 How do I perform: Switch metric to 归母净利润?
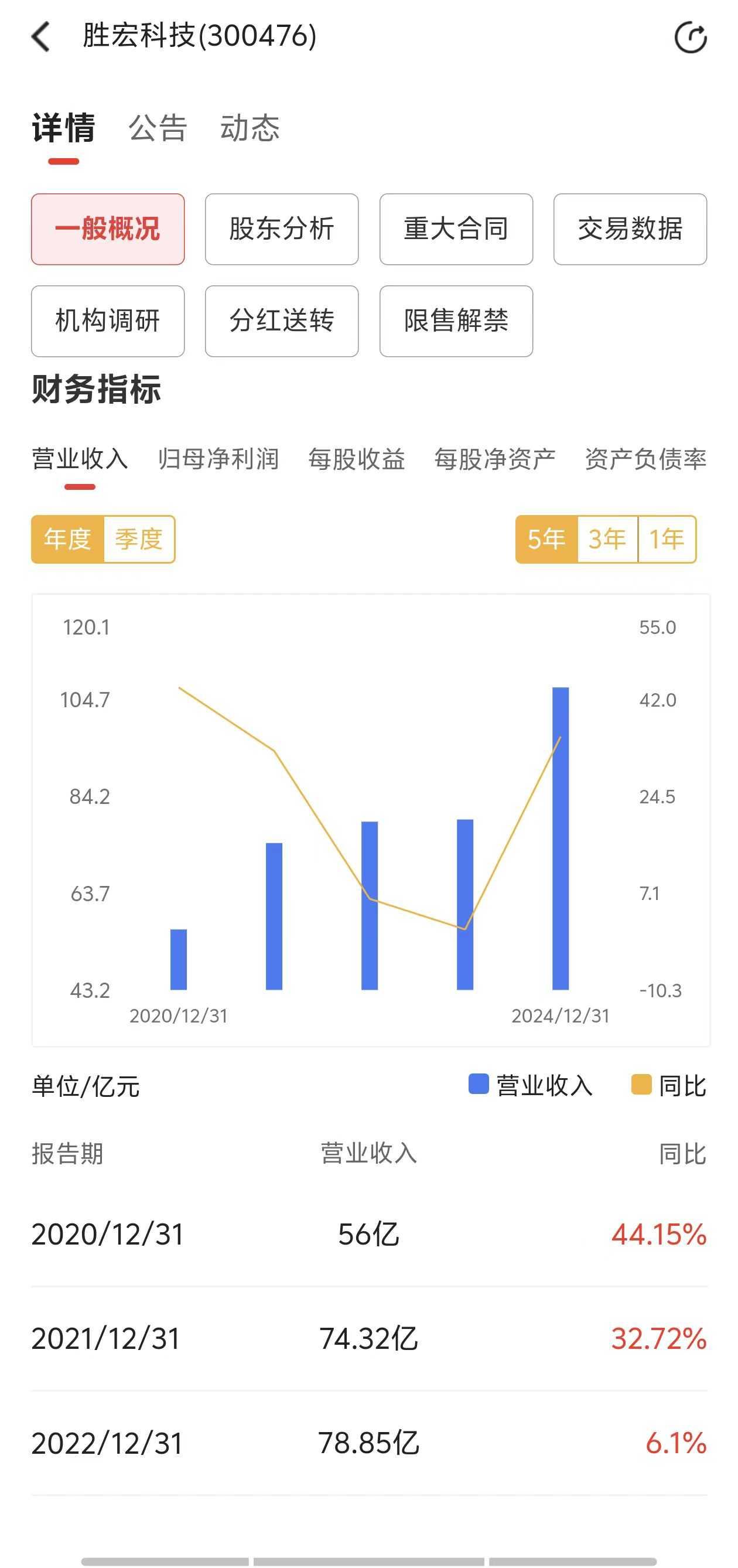click(218, 459)
